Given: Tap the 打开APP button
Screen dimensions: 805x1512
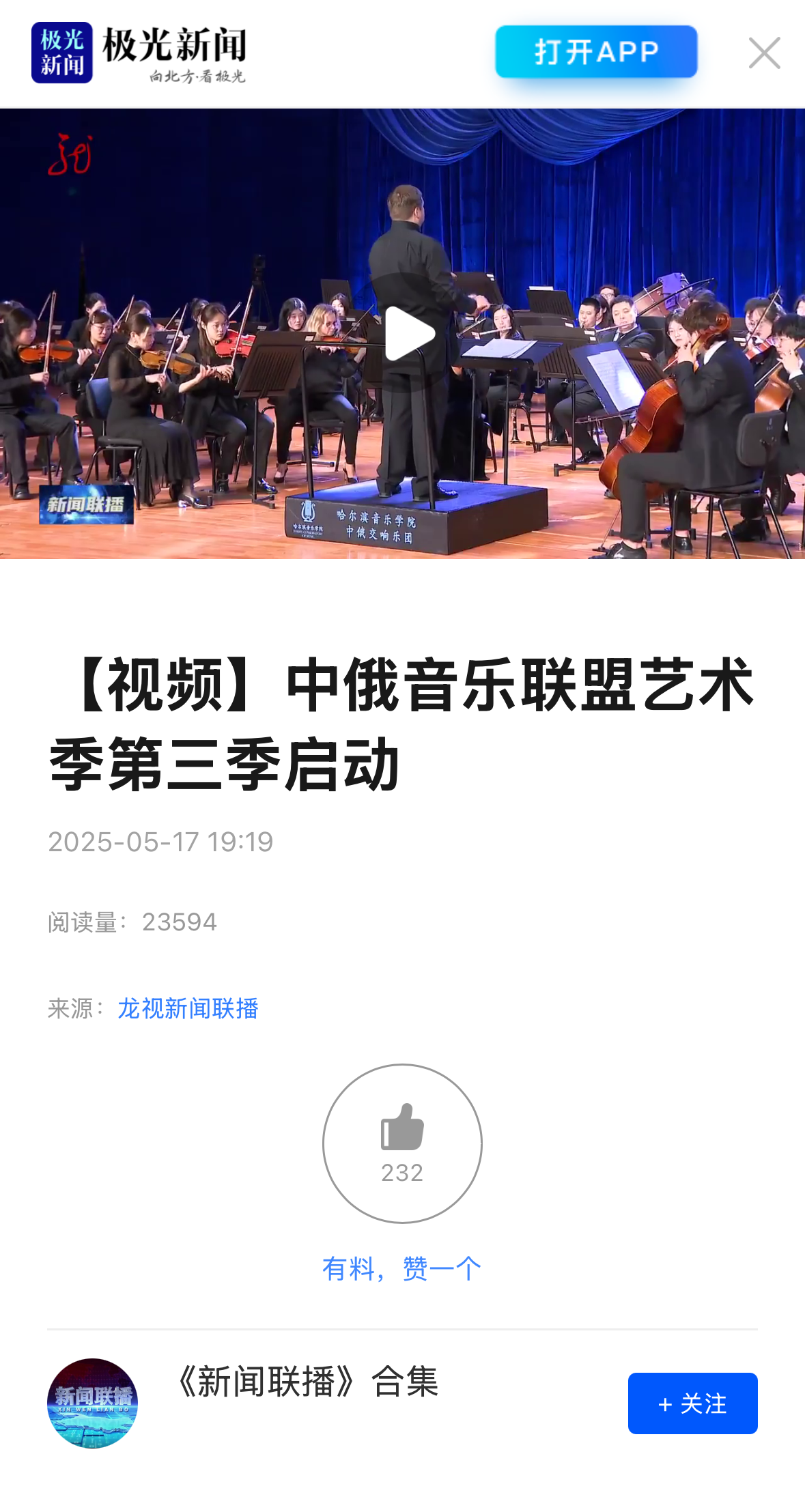Looking at the screenshot, I should [x=596, y=52].
